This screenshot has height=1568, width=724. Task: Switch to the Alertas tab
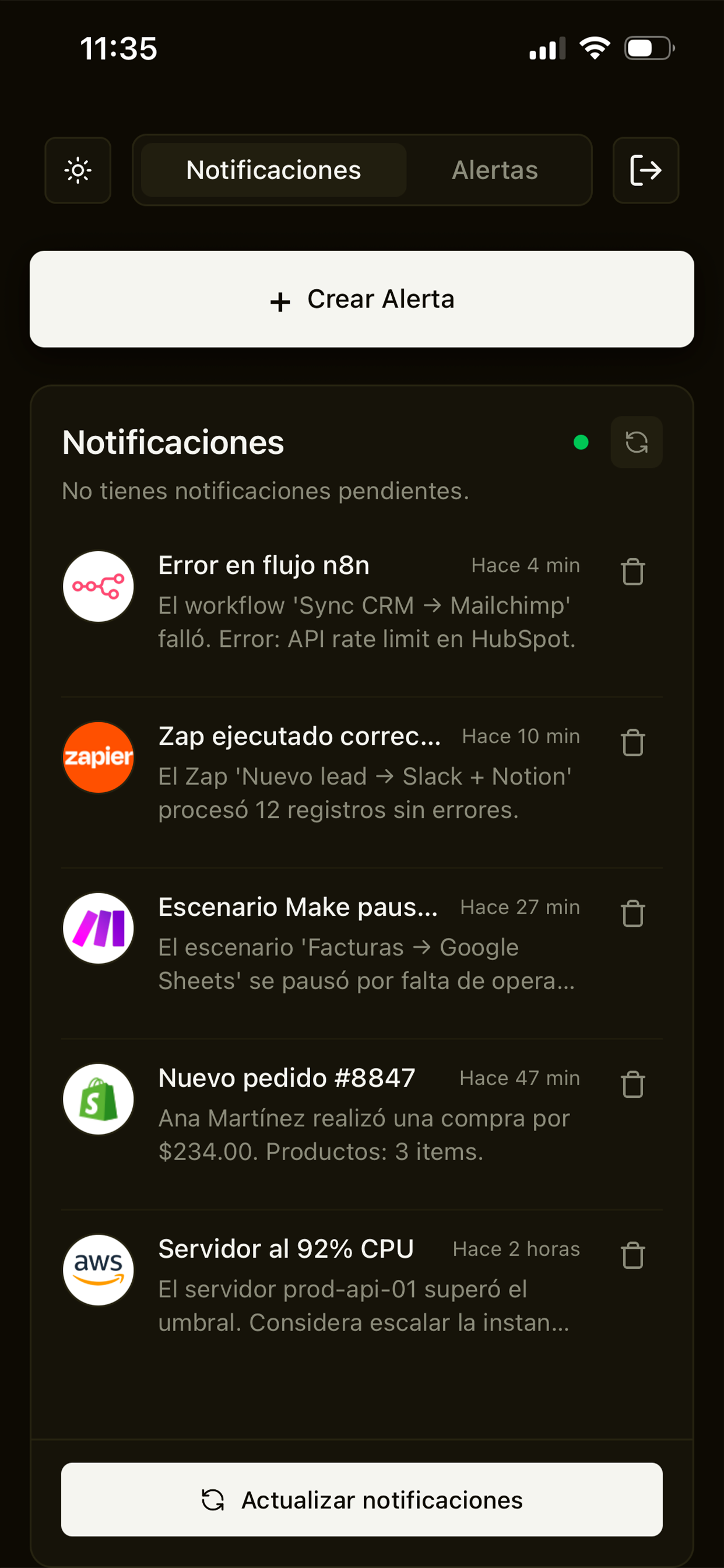tap(495, 170)
